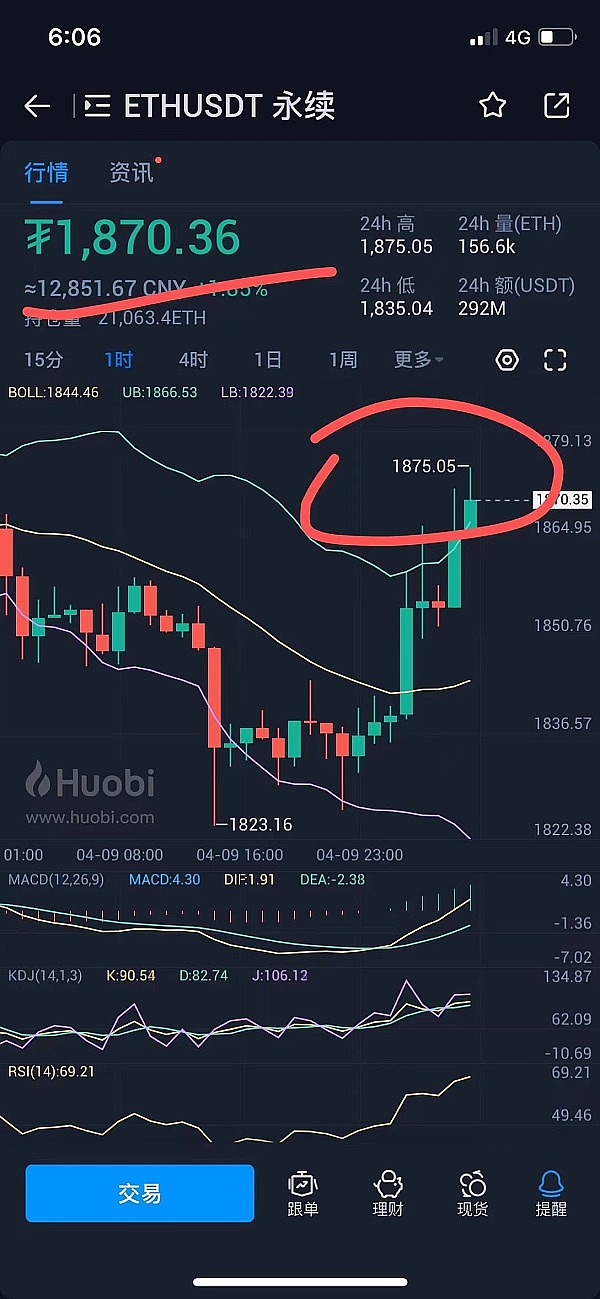
Task: Tap the blue 交易 button
Action: pos(139,1193)
